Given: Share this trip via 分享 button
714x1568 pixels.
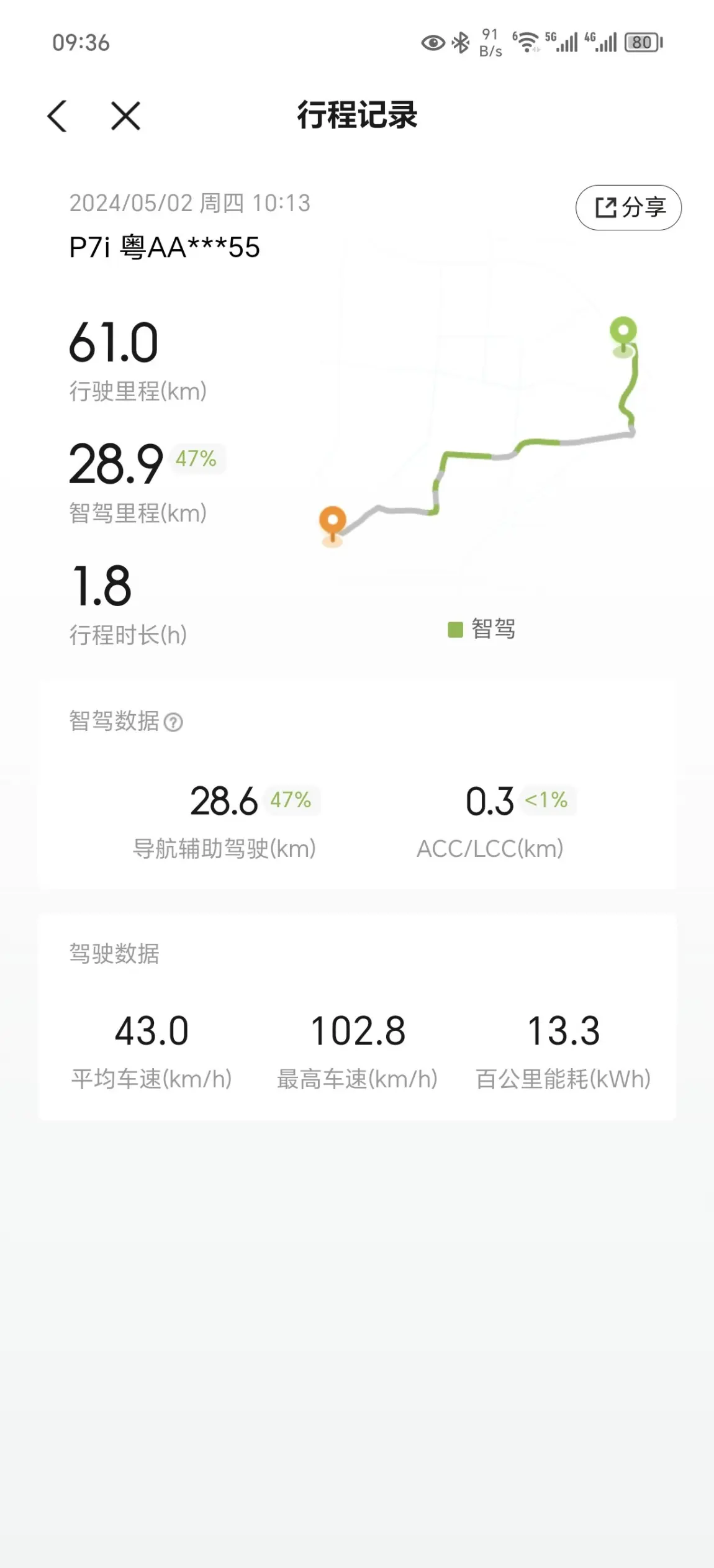Looking at the screenshot, I should 628,207.
